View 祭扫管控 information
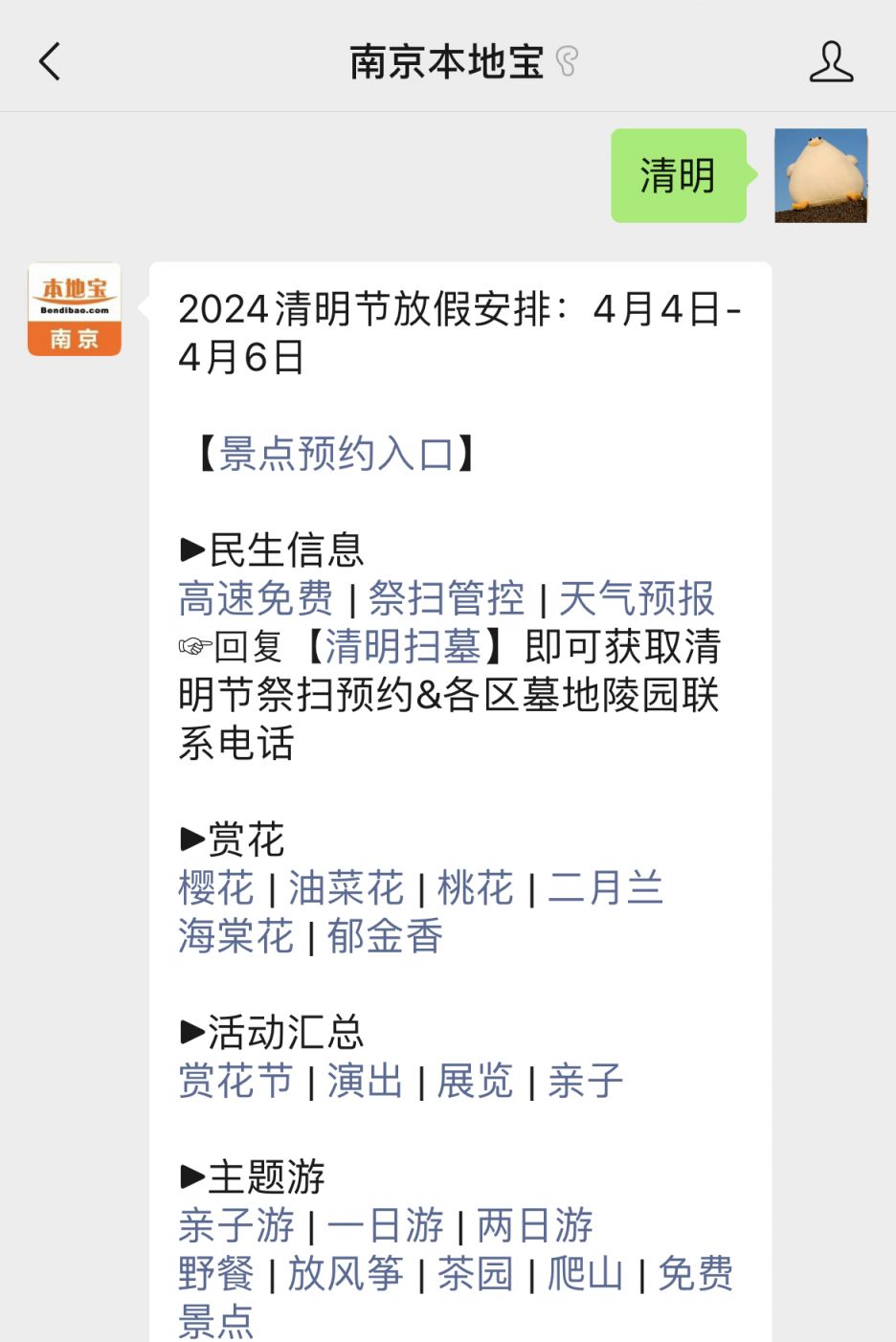 (x=446, y=599)
